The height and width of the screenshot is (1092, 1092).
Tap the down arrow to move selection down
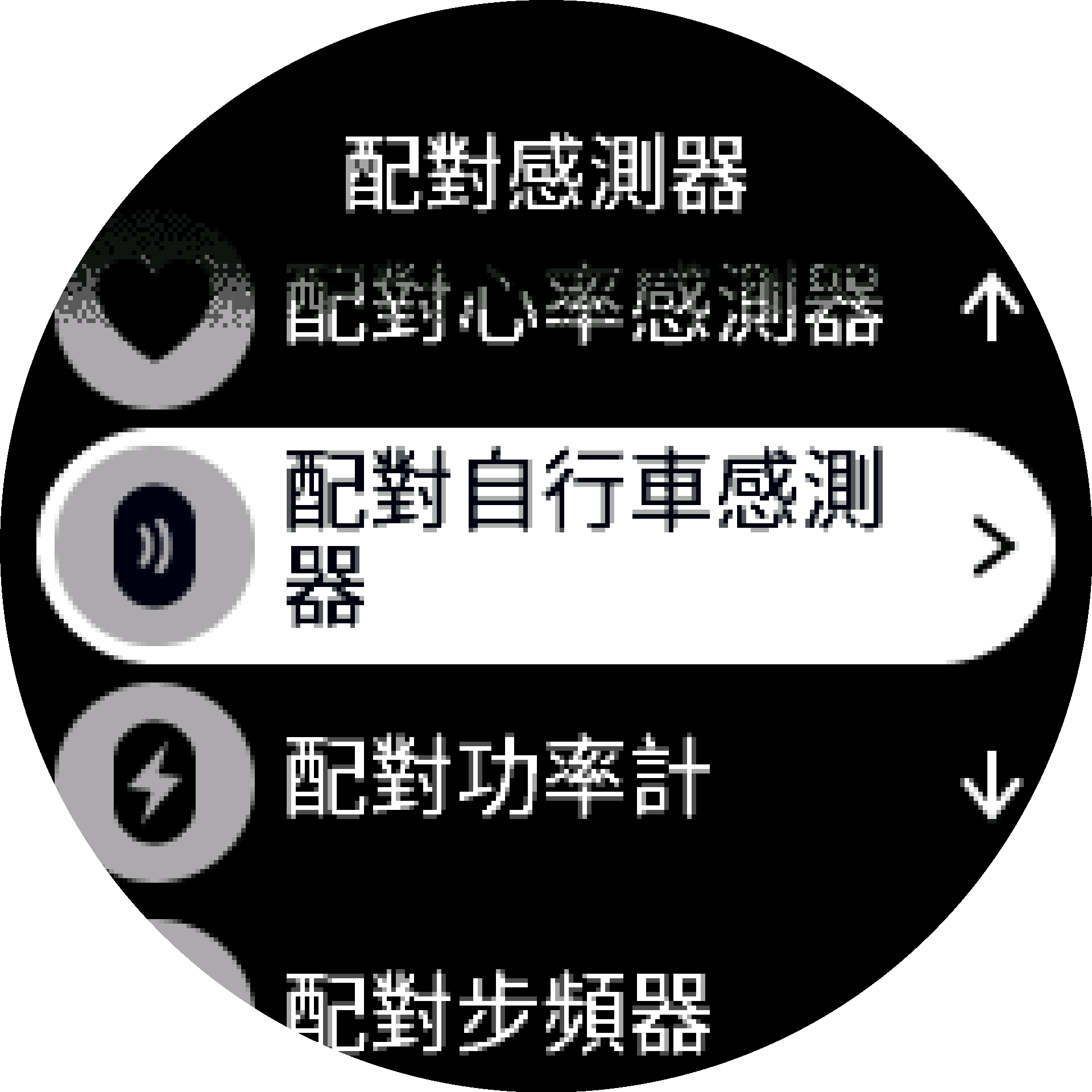coord(991,785)
